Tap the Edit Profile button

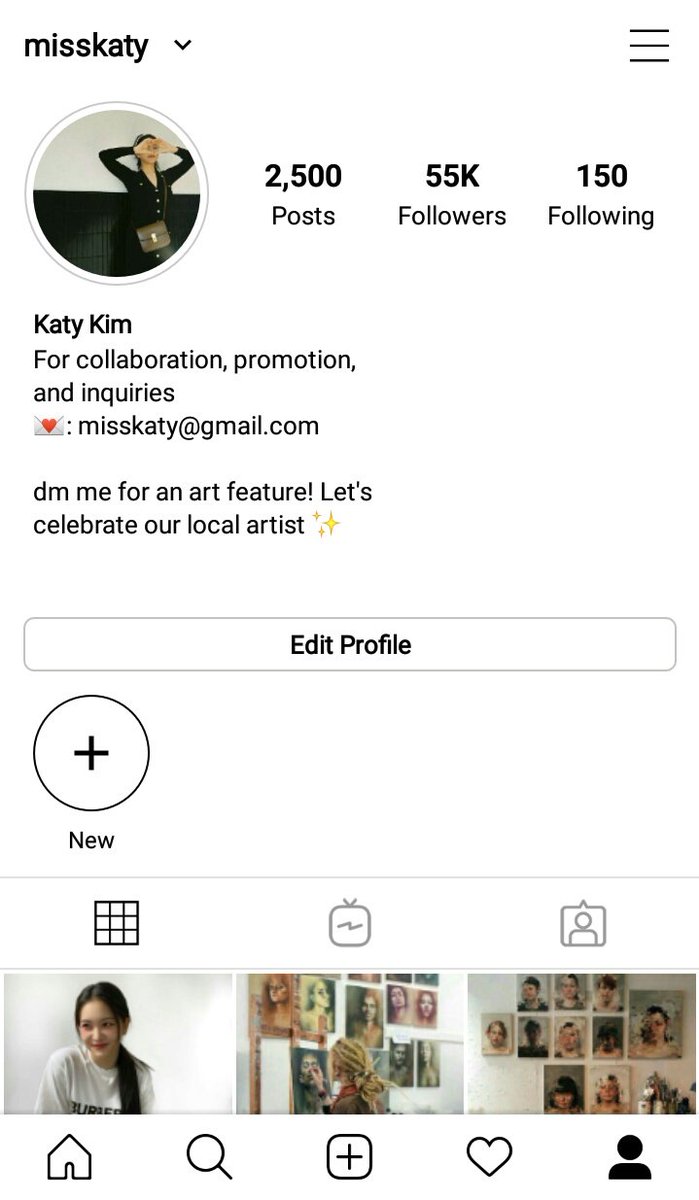click(350, 644)
